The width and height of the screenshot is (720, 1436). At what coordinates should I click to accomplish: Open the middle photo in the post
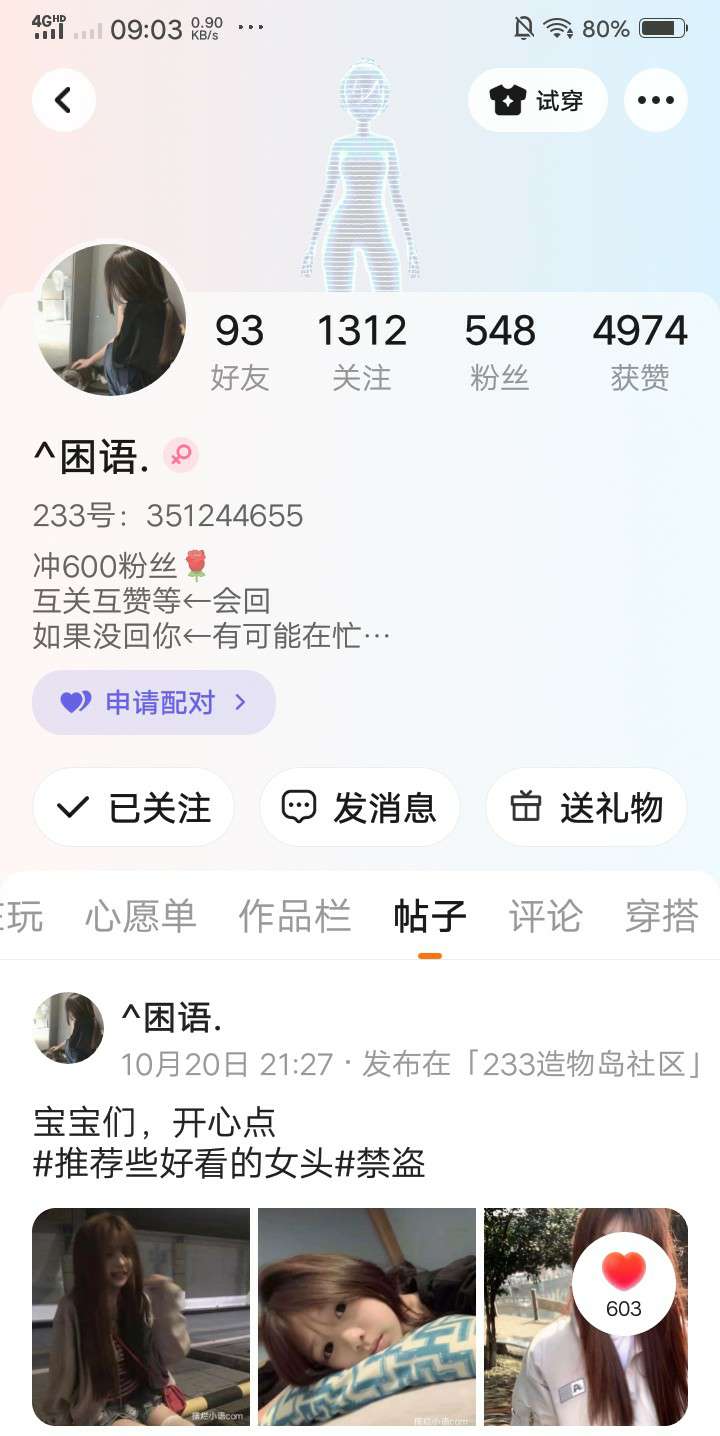(367, 1316)
